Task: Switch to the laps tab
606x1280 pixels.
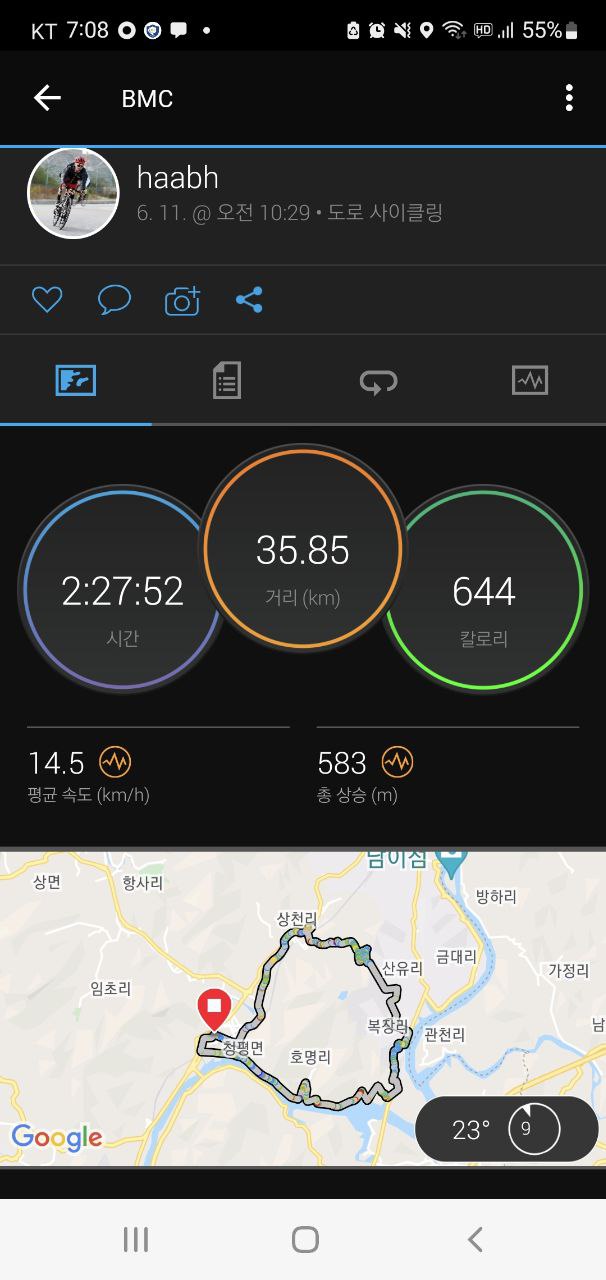Action: click(x=378, y=381)
